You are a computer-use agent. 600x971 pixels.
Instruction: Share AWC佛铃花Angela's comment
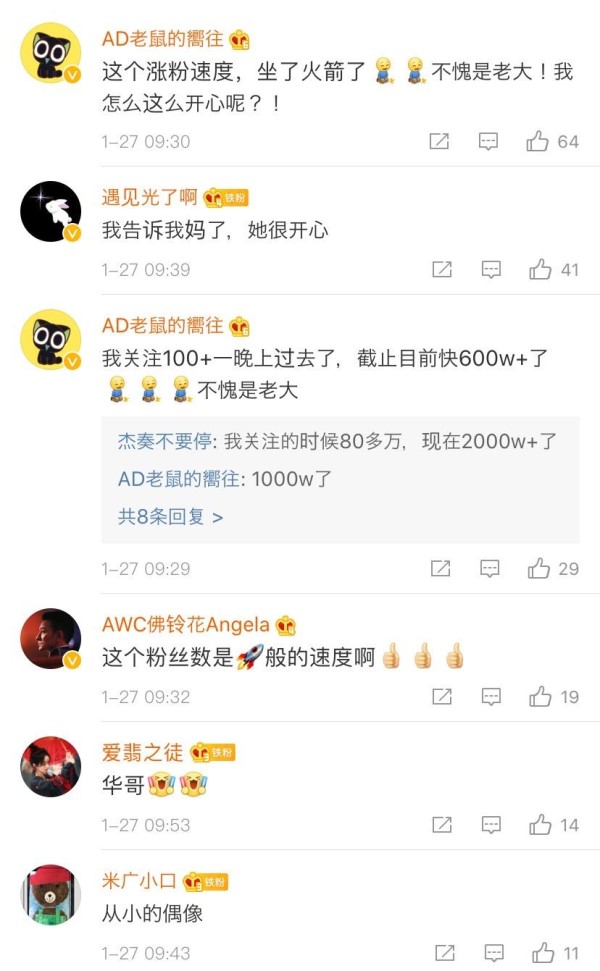[x=441, y=697]
